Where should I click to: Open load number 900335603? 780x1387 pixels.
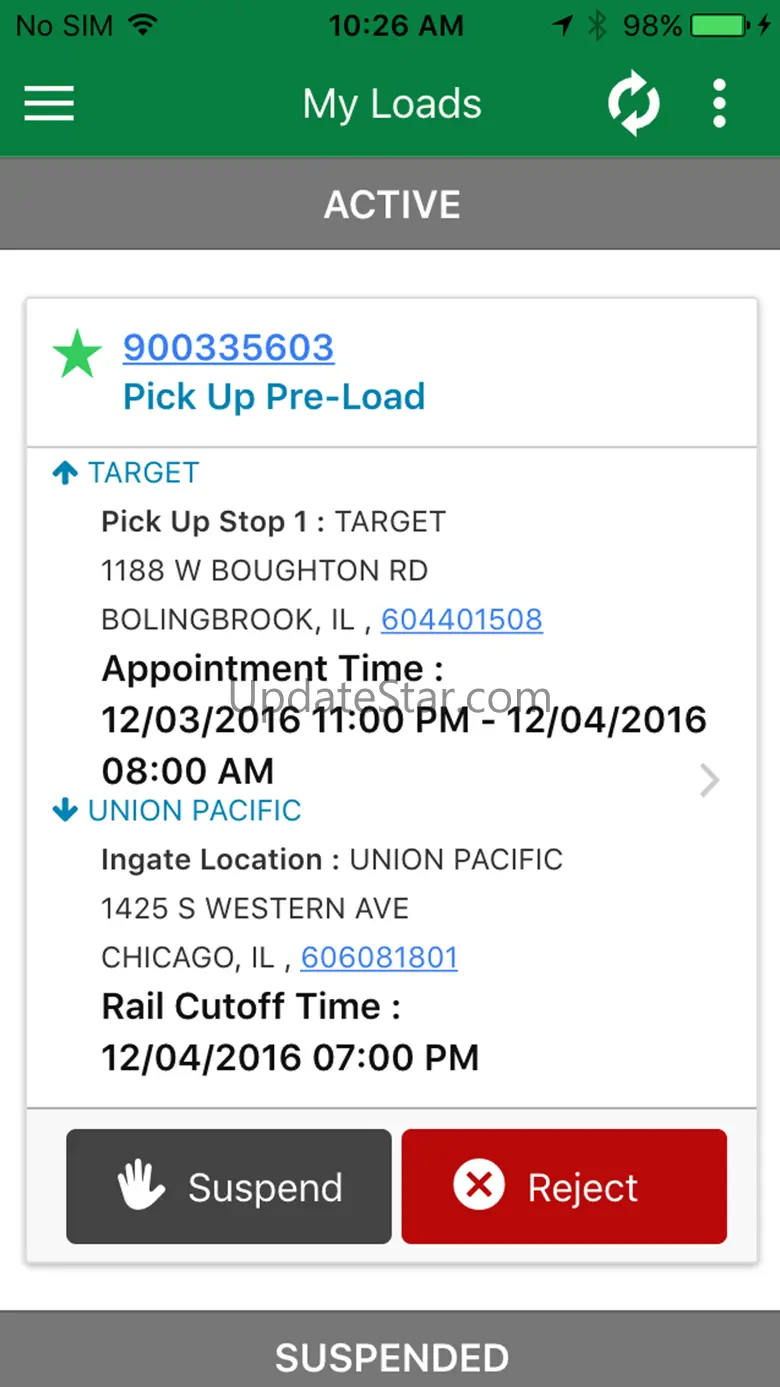(x=228, y=348)
